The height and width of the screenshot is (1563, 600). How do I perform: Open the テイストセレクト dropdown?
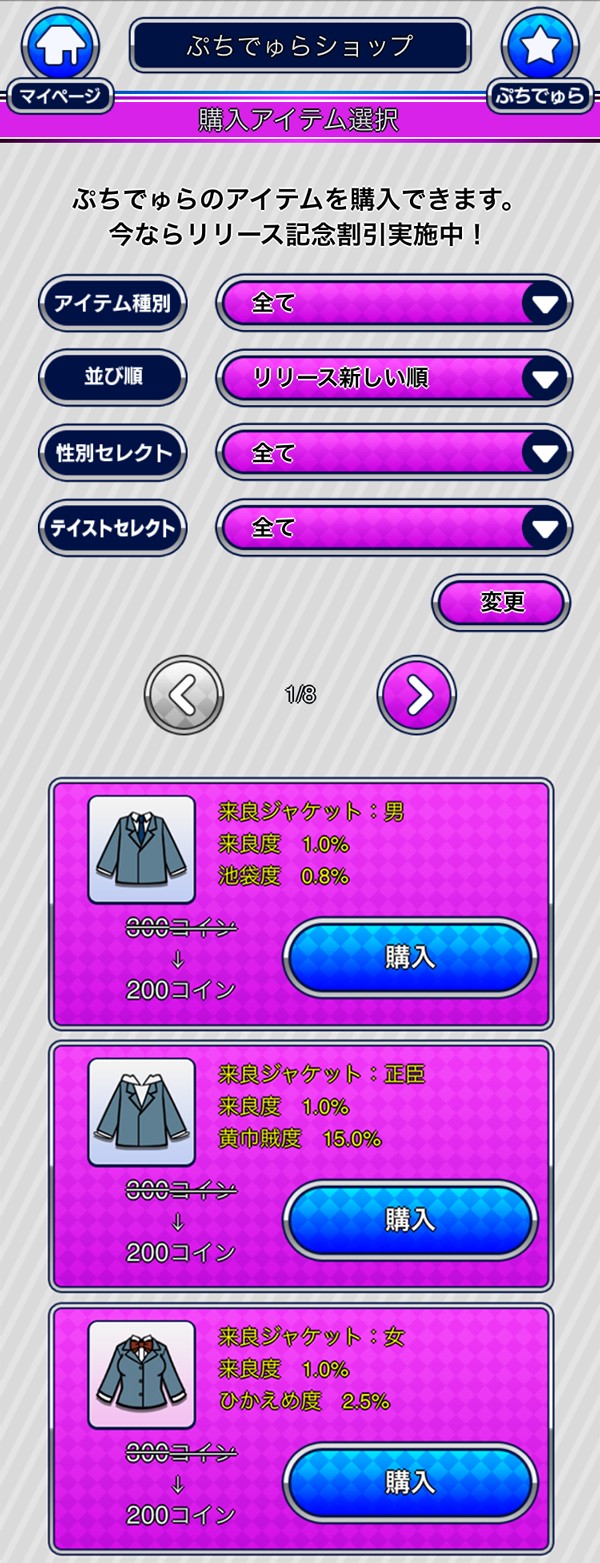point(395,528)
